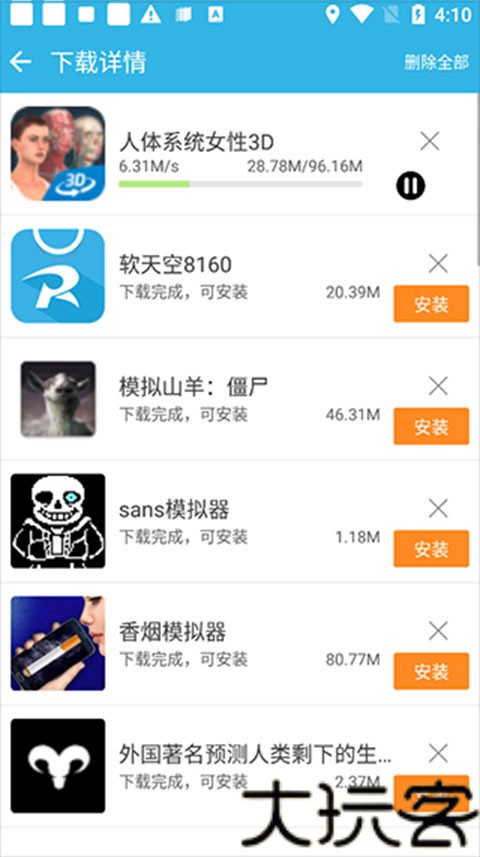
Task: Open the 人体系统女性3D app row
Action: click(x=240, y=154)
